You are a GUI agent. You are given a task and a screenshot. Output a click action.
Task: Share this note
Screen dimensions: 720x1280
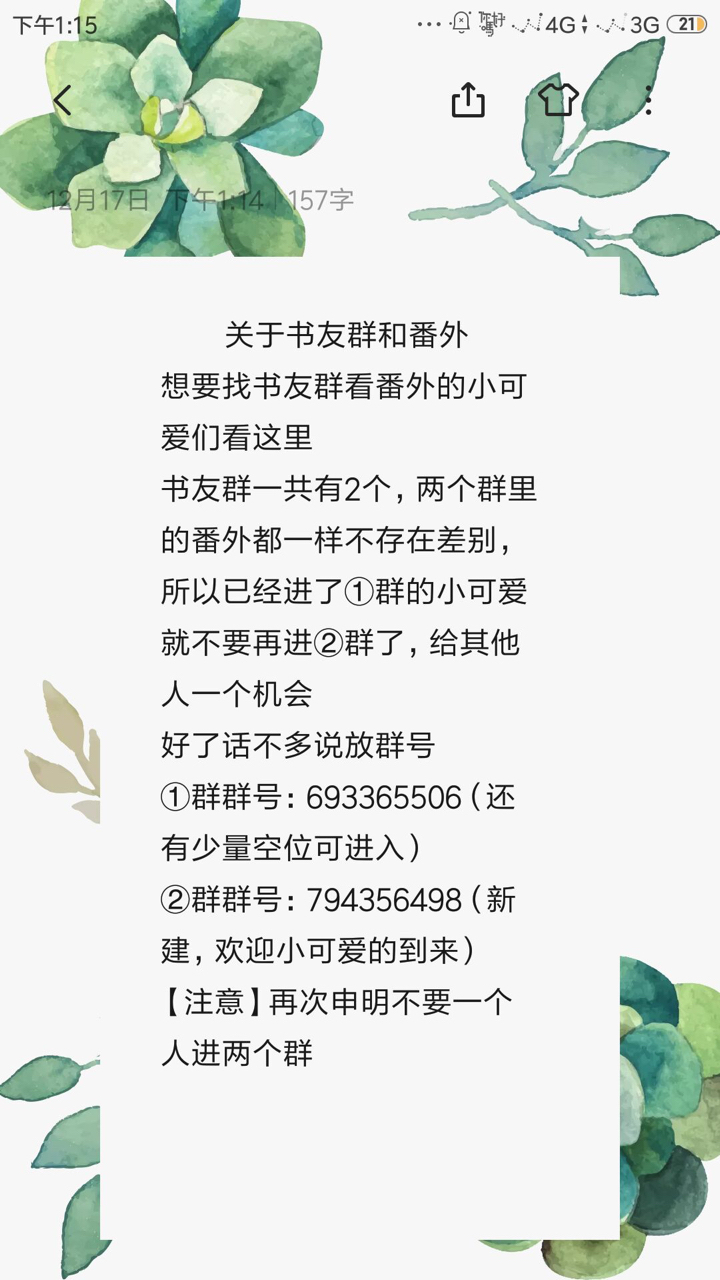tap(468, 100)
